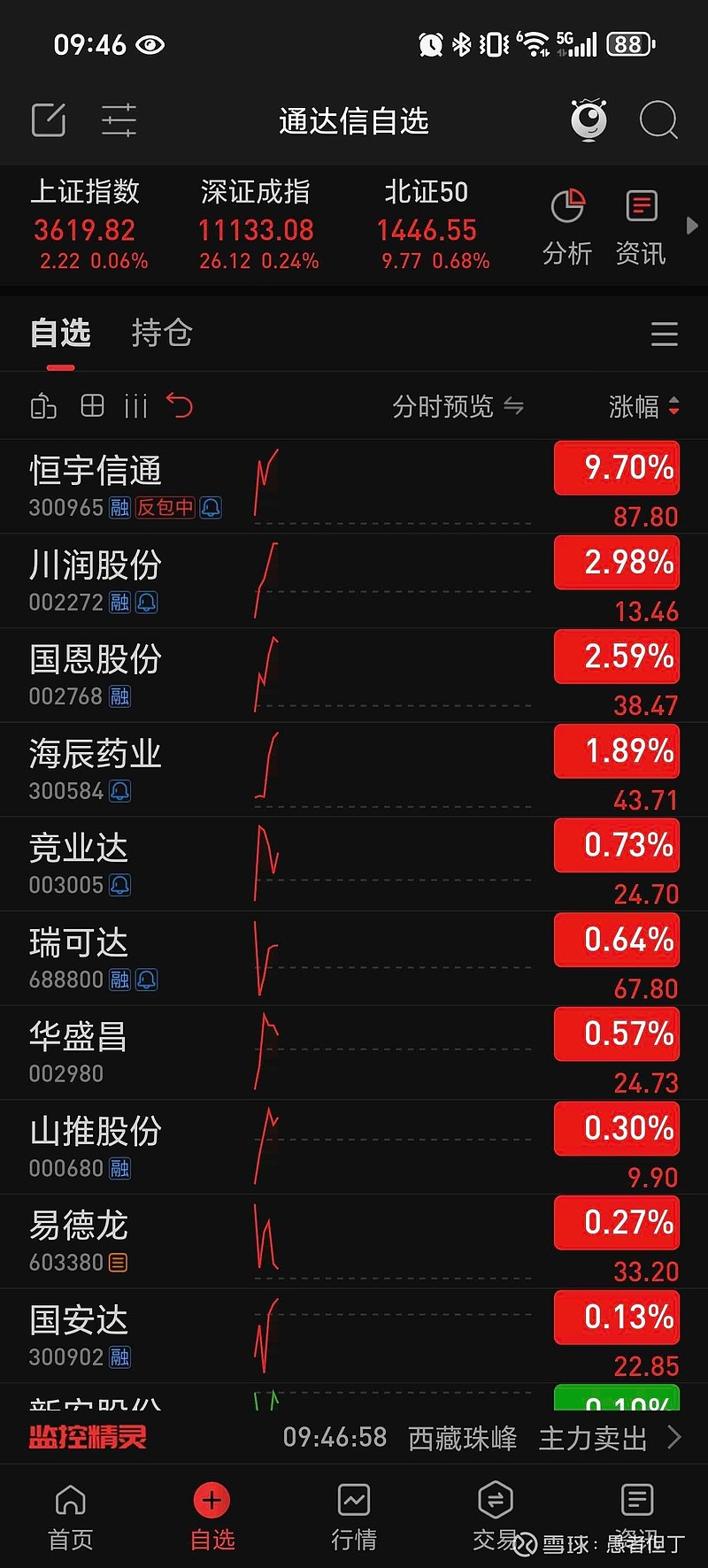Viewport: 708px width, 1568px height.
Task: Tap the red undo arrow icon
Action: click(x=180, y=406)
